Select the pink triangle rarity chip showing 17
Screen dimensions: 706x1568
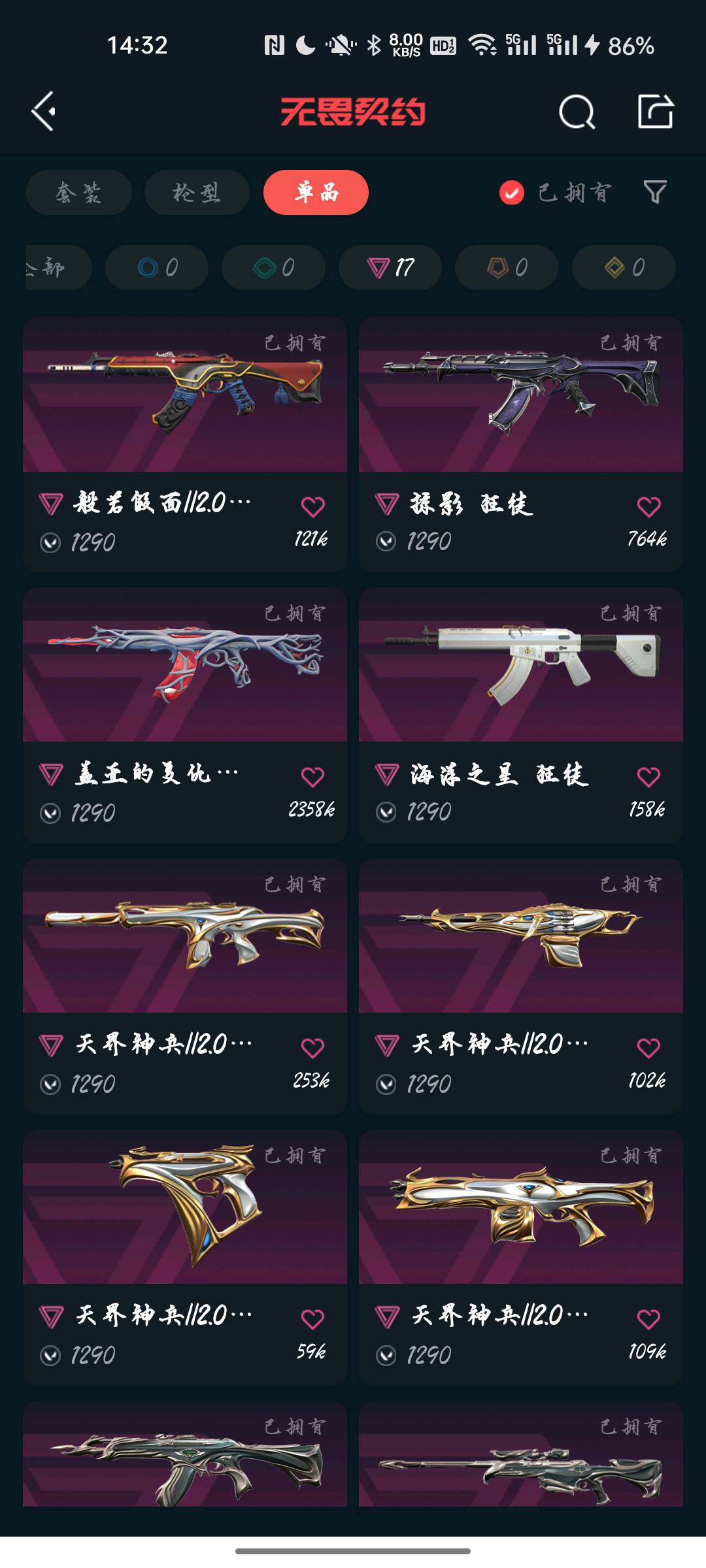click(x=390, y=267)
